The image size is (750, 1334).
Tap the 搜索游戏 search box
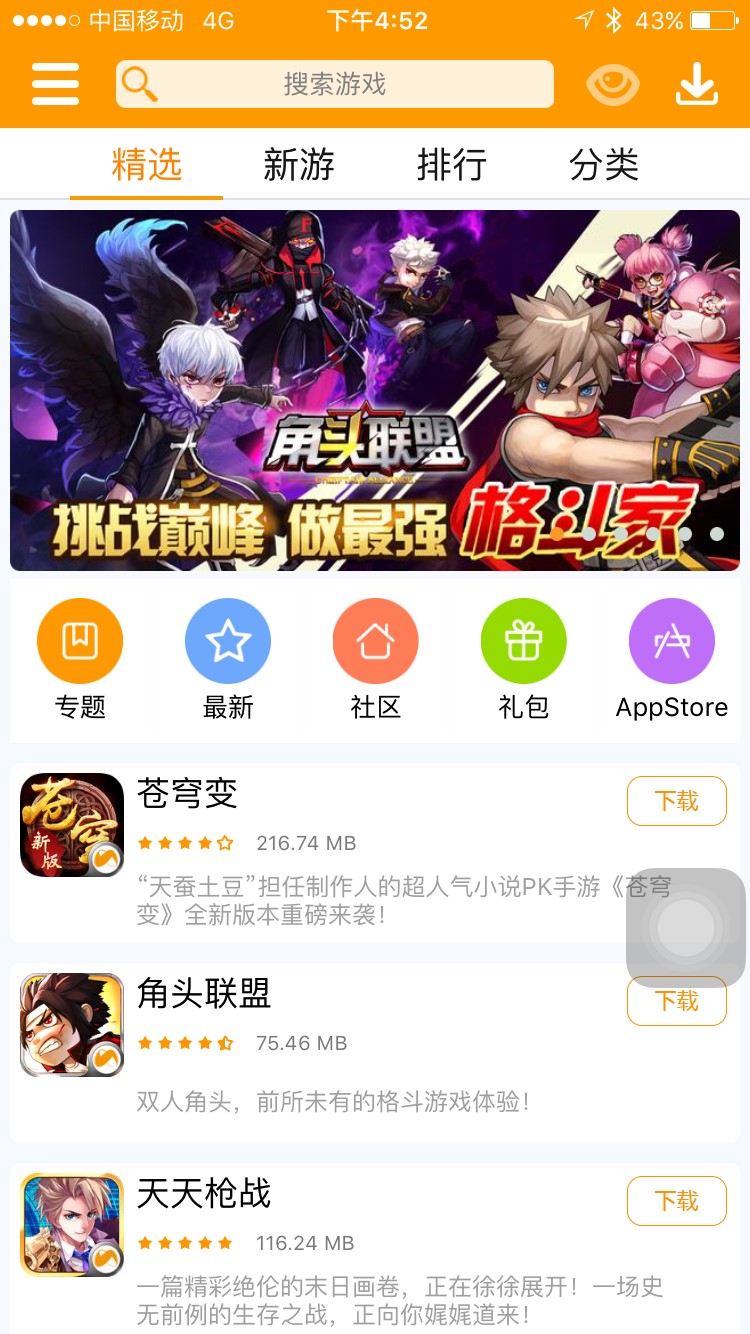[x=334, y=84]
